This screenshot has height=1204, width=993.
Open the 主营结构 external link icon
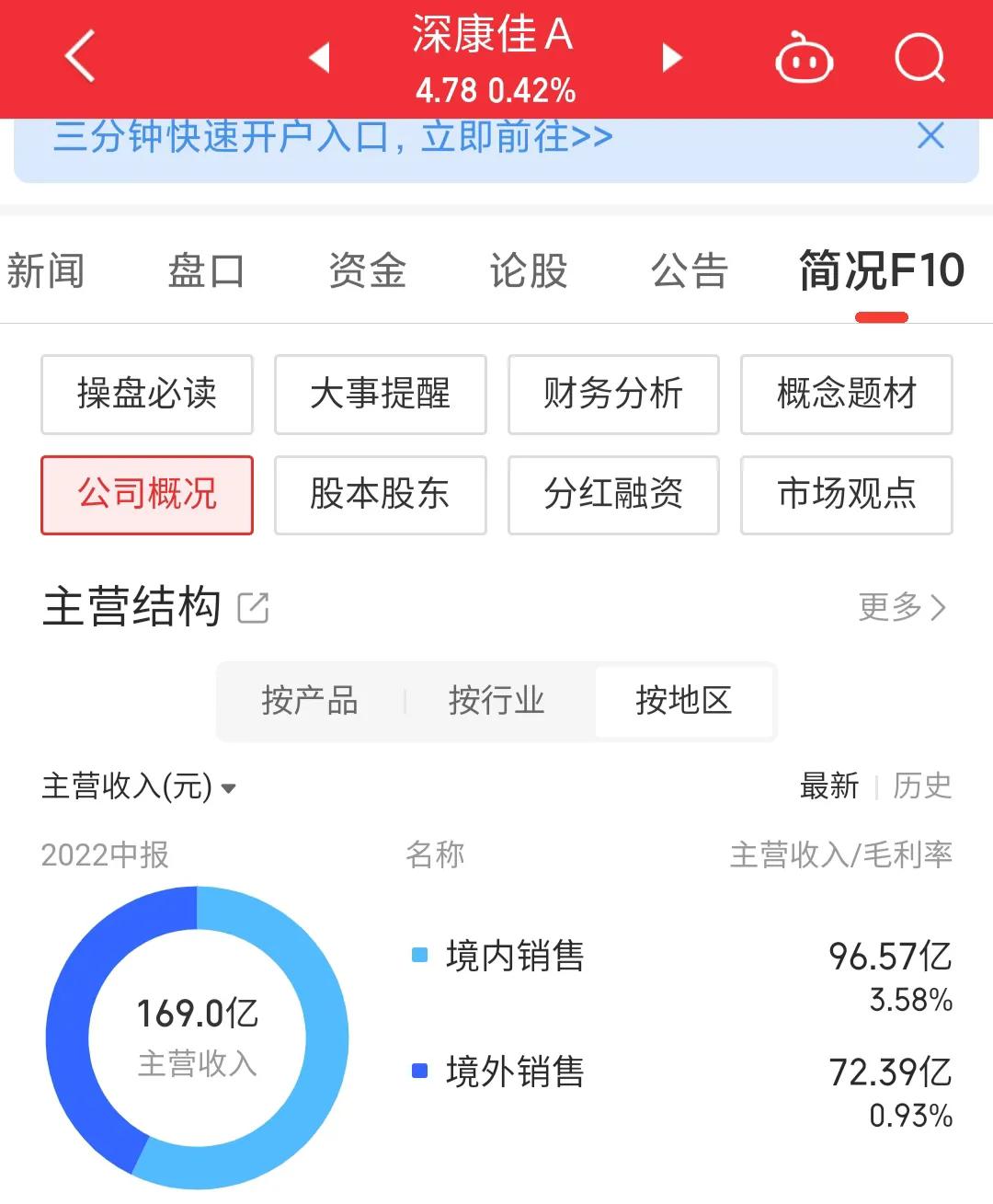click(x=253, y=607)
